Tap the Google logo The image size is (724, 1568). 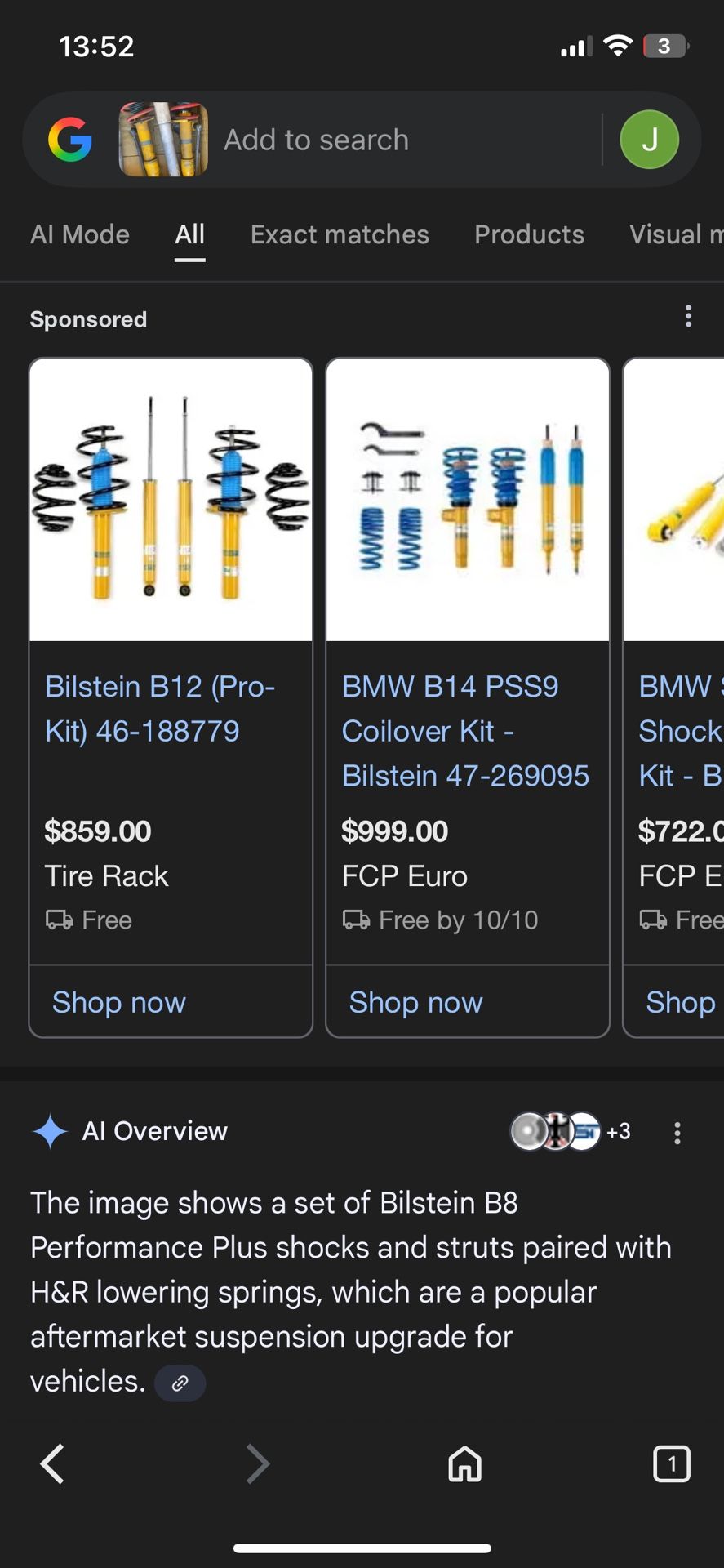pos(70,140)
